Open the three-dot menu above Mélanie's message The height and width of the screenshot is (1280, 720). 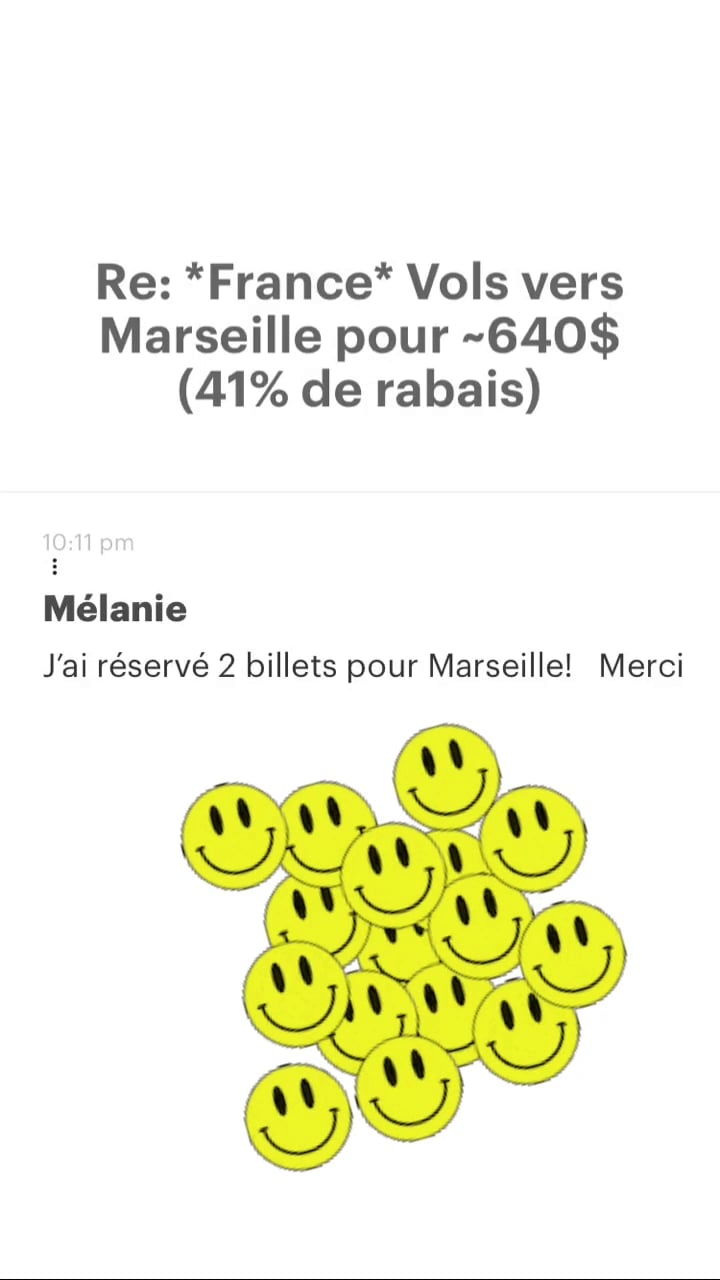pos(54,568)
